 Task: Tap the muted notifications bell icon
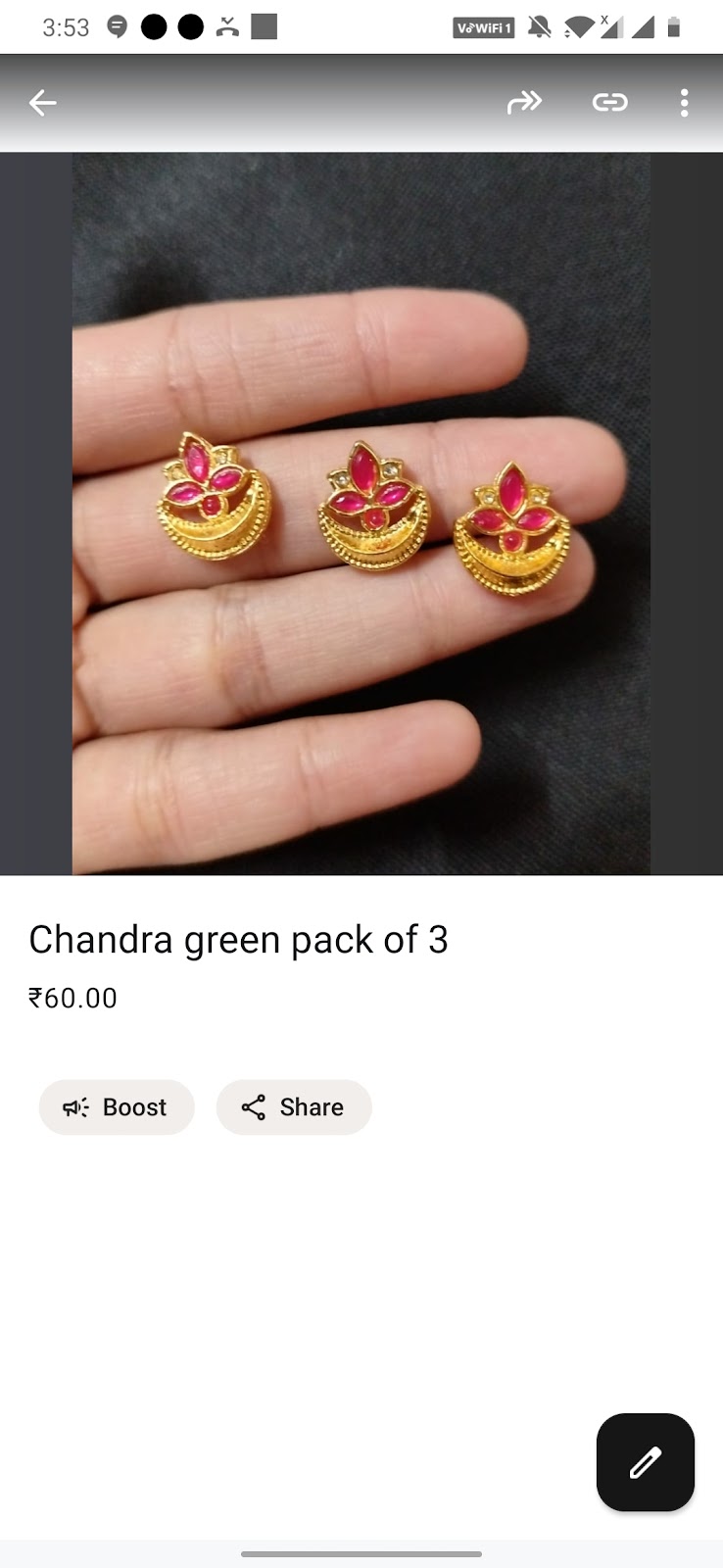(540, 27)
